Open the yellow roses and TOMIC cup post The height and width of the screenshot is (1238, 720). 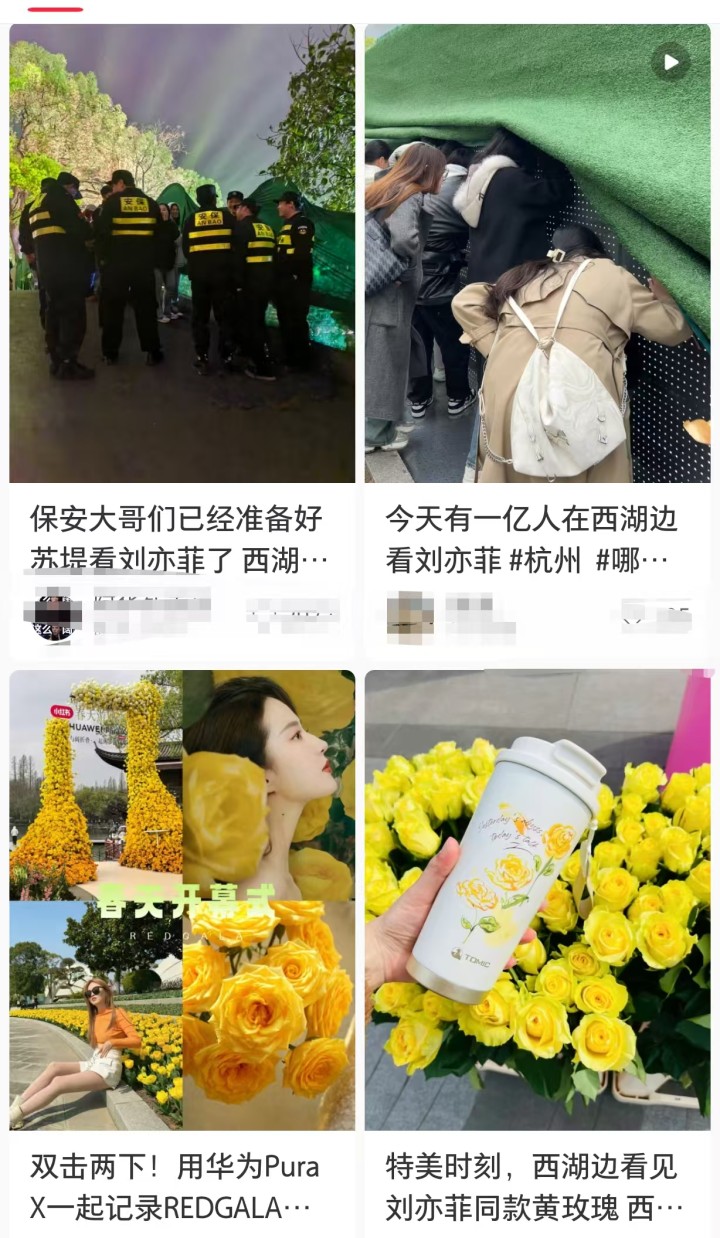click(537, 900)
